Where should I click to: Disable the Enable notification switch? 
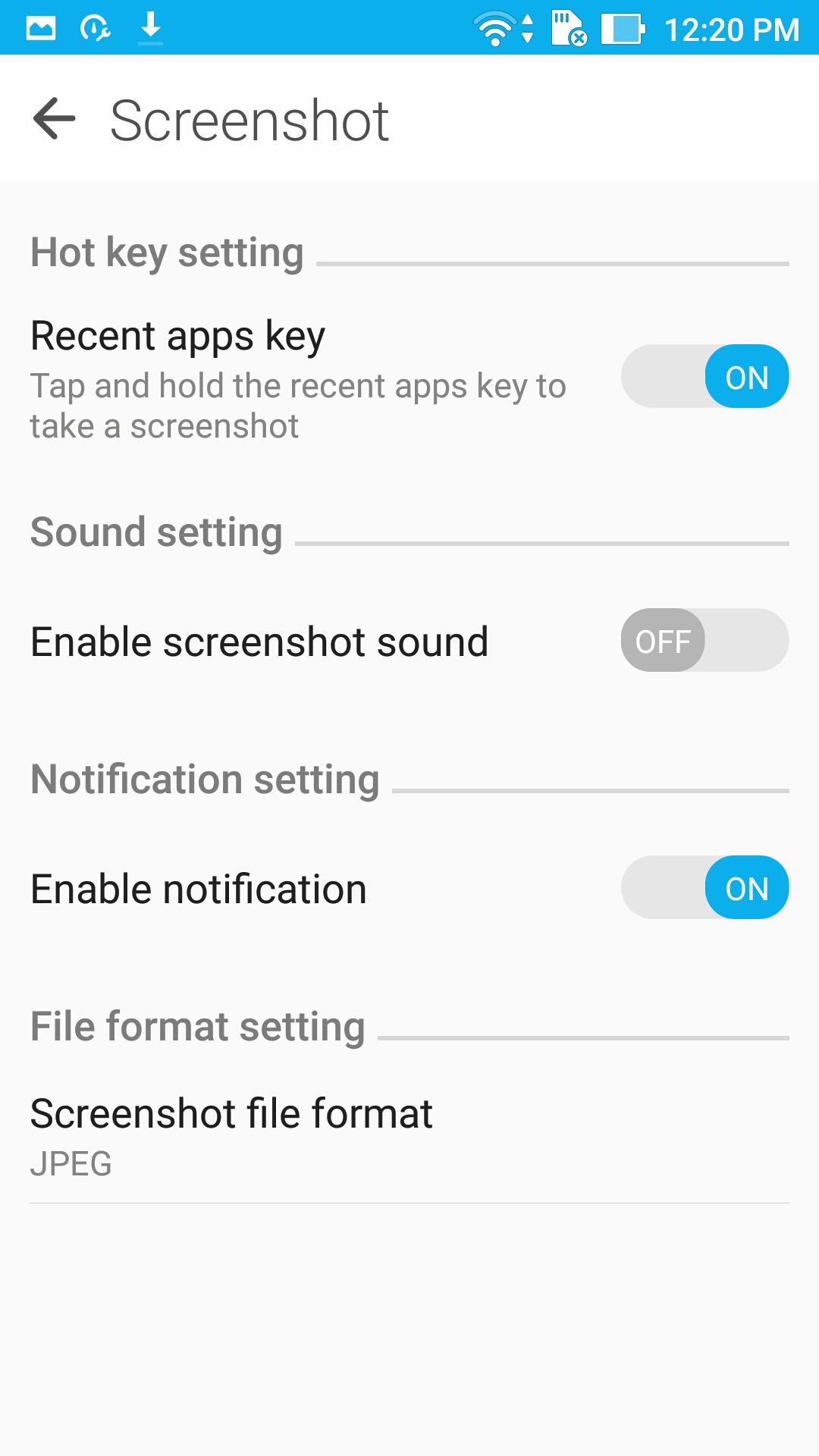[704, 888]
